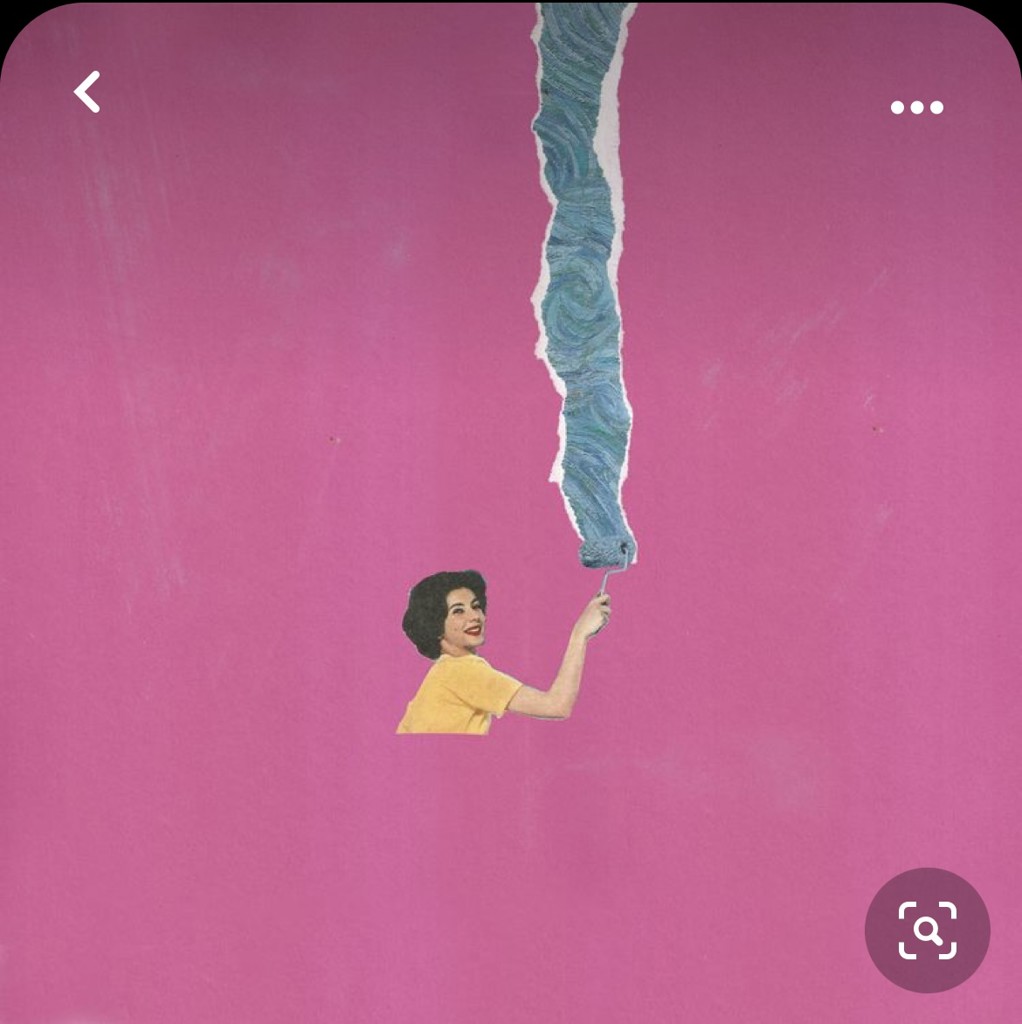
Task: Open the three-dot overflow menu
Action: pyautogui.click(x=917, y=108)
